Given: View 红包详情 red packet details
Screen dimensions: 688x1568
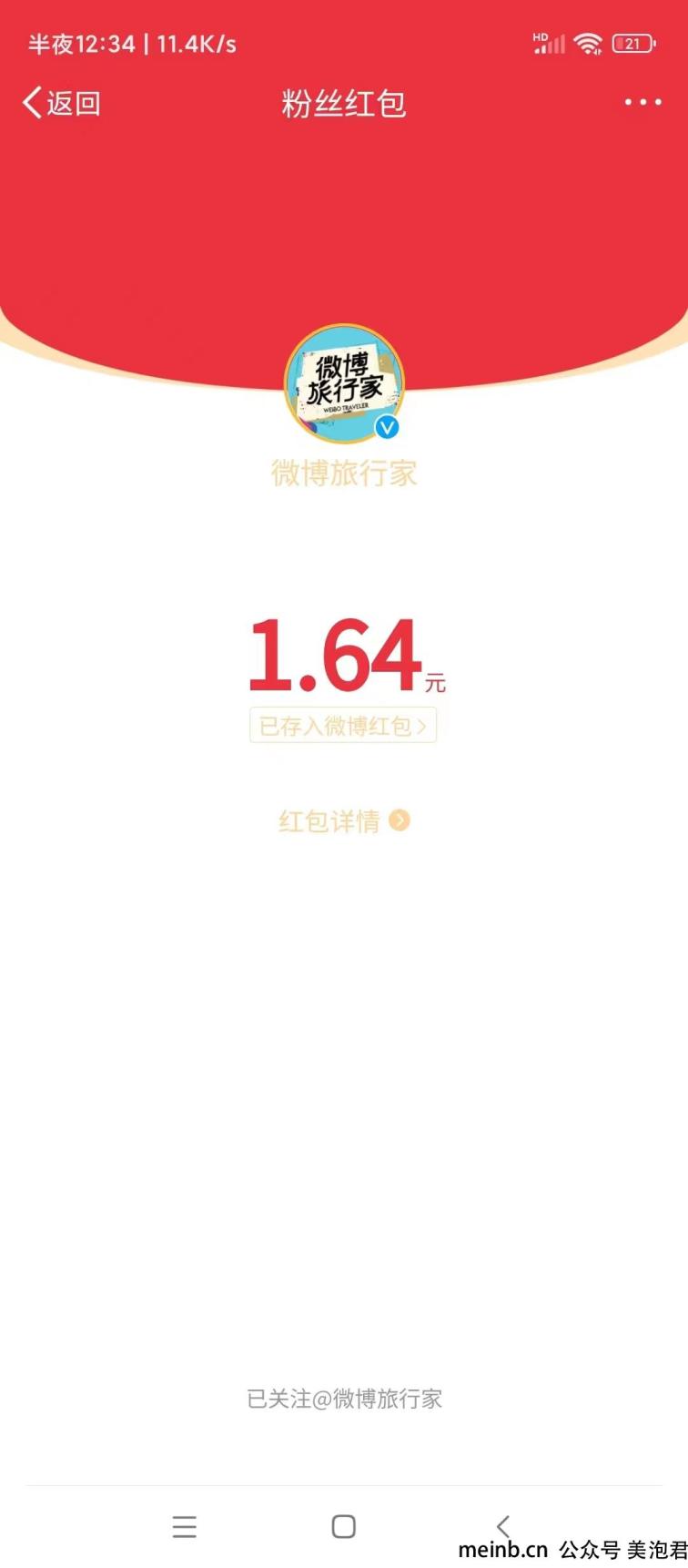Looking at the screenshot, I should tap(343, 821).
